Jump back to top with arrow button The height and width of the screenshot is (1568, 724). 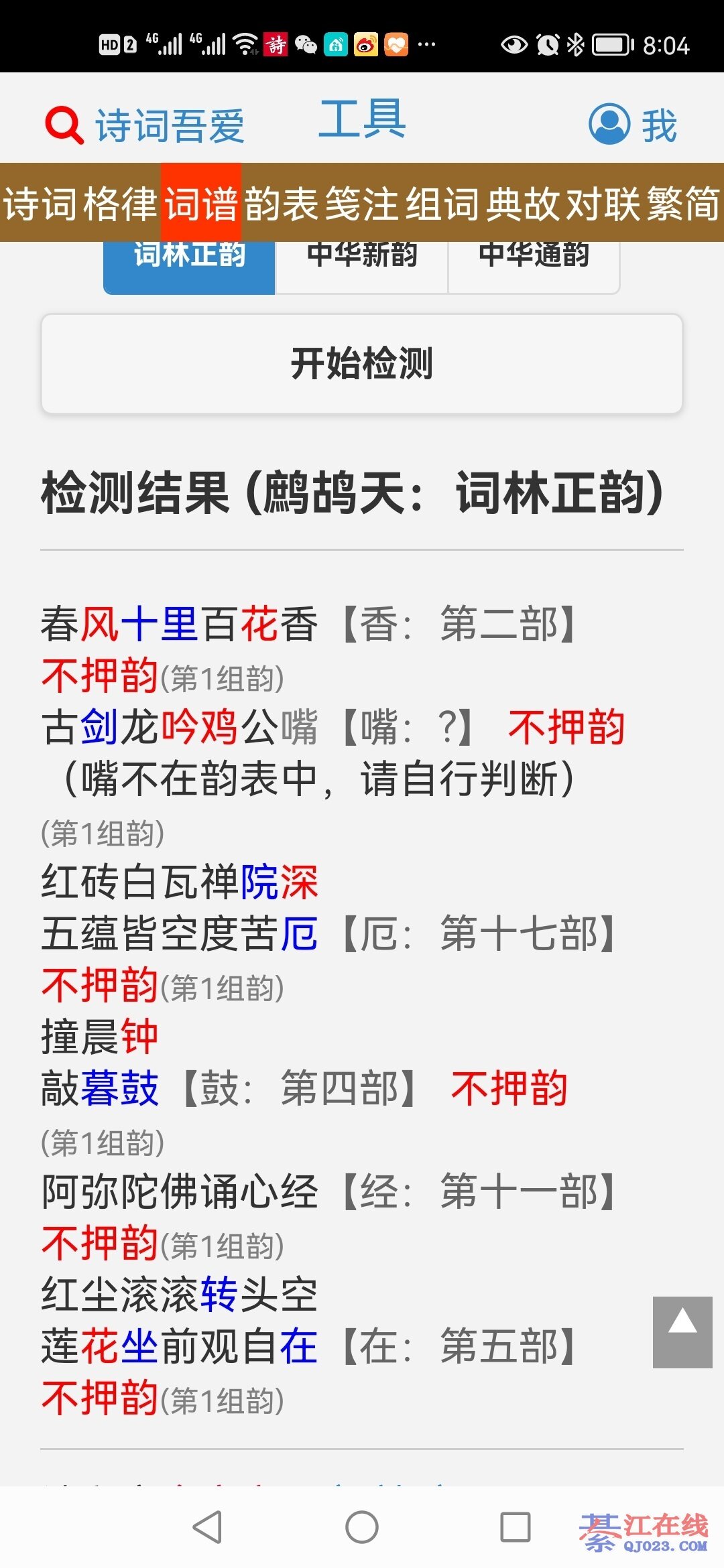[682, 1332]
